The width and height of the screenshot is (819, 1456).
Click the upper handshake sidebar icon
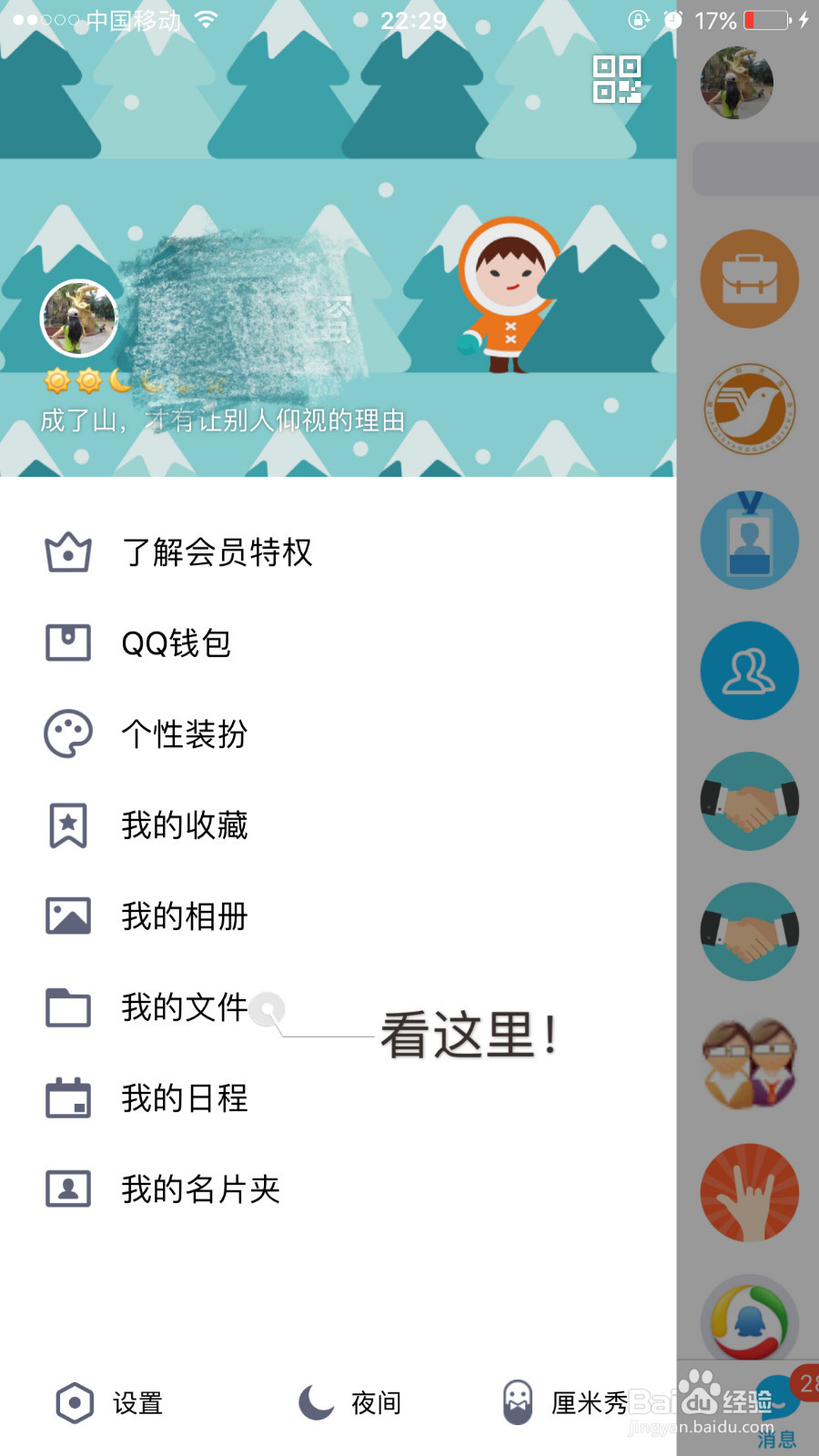(748, 801)
